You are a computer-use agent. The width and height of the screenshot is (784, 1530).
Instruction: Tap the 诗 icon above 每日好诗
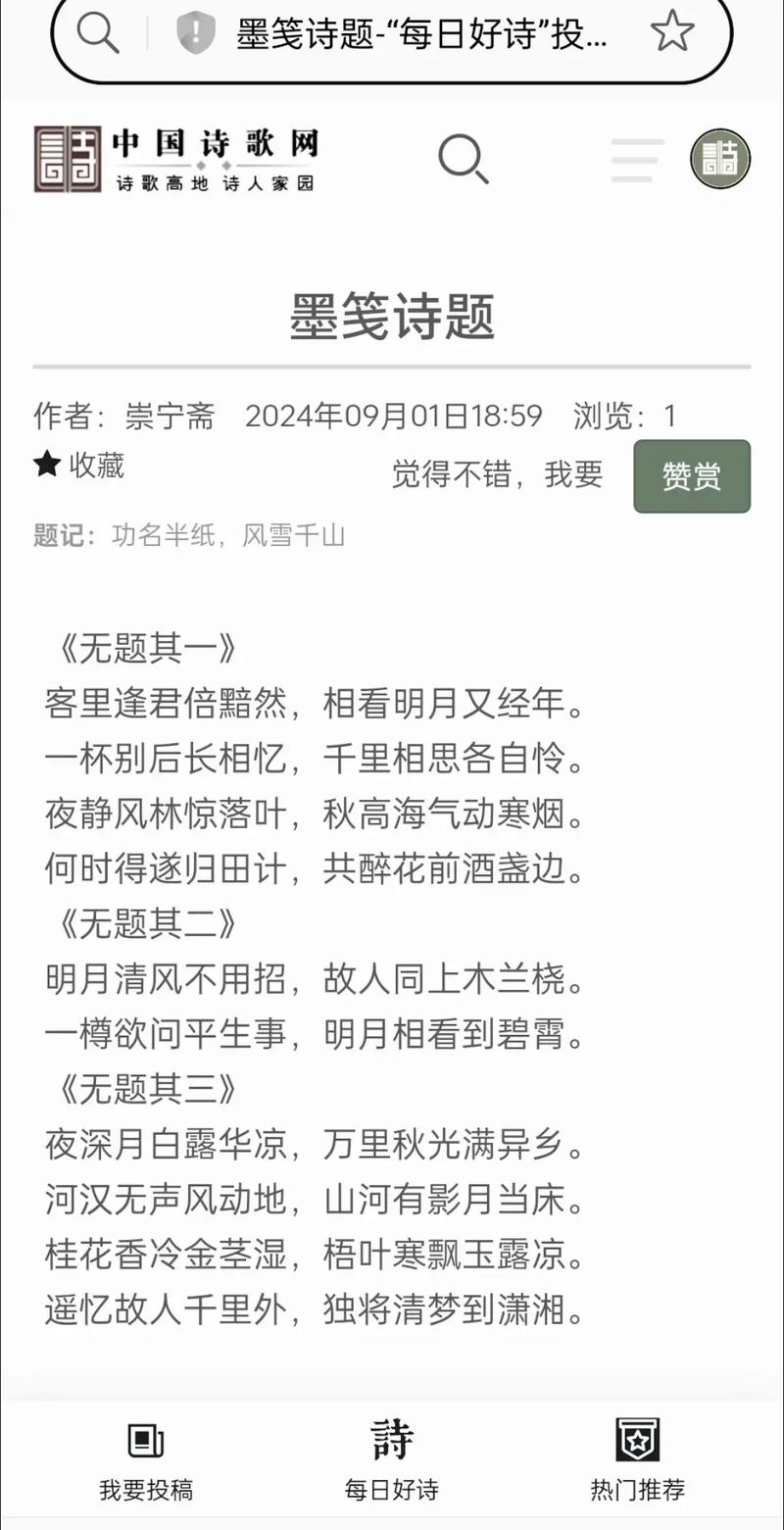tap(392, 1438)
